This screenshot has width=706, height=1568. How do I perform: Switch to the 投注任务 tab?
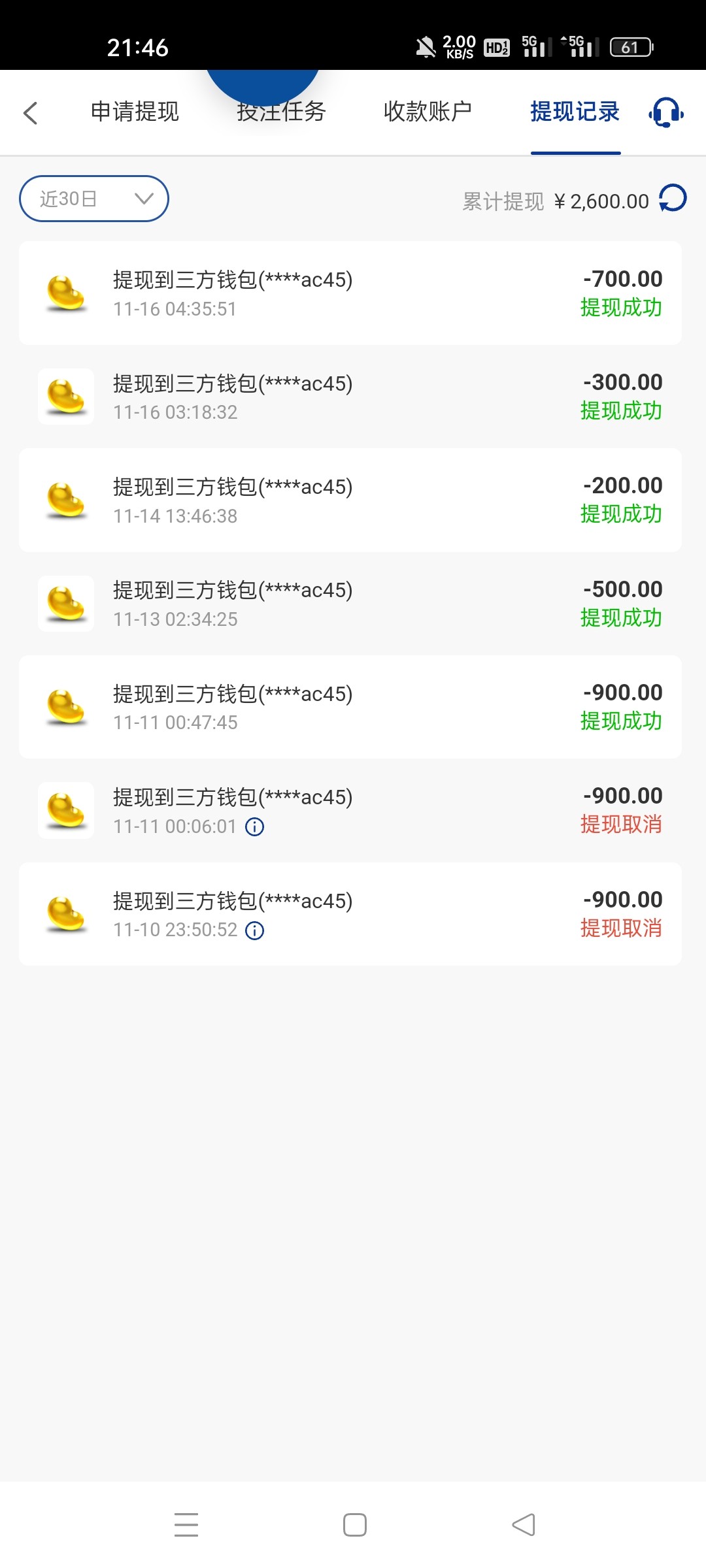tap(281, 112)
